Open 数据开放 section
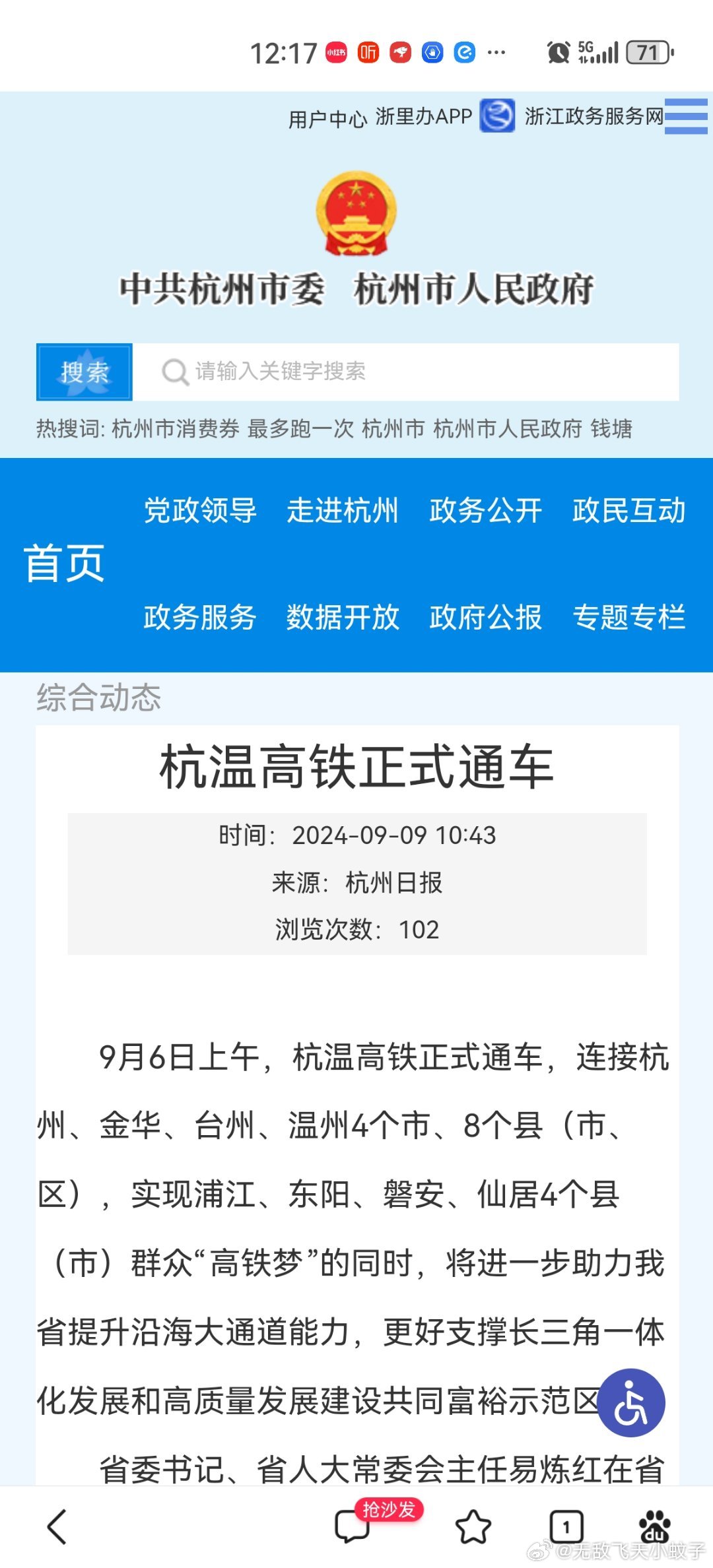Image resolution: width=713 pixels, height=1568 pixels. (x=343, y=617)
